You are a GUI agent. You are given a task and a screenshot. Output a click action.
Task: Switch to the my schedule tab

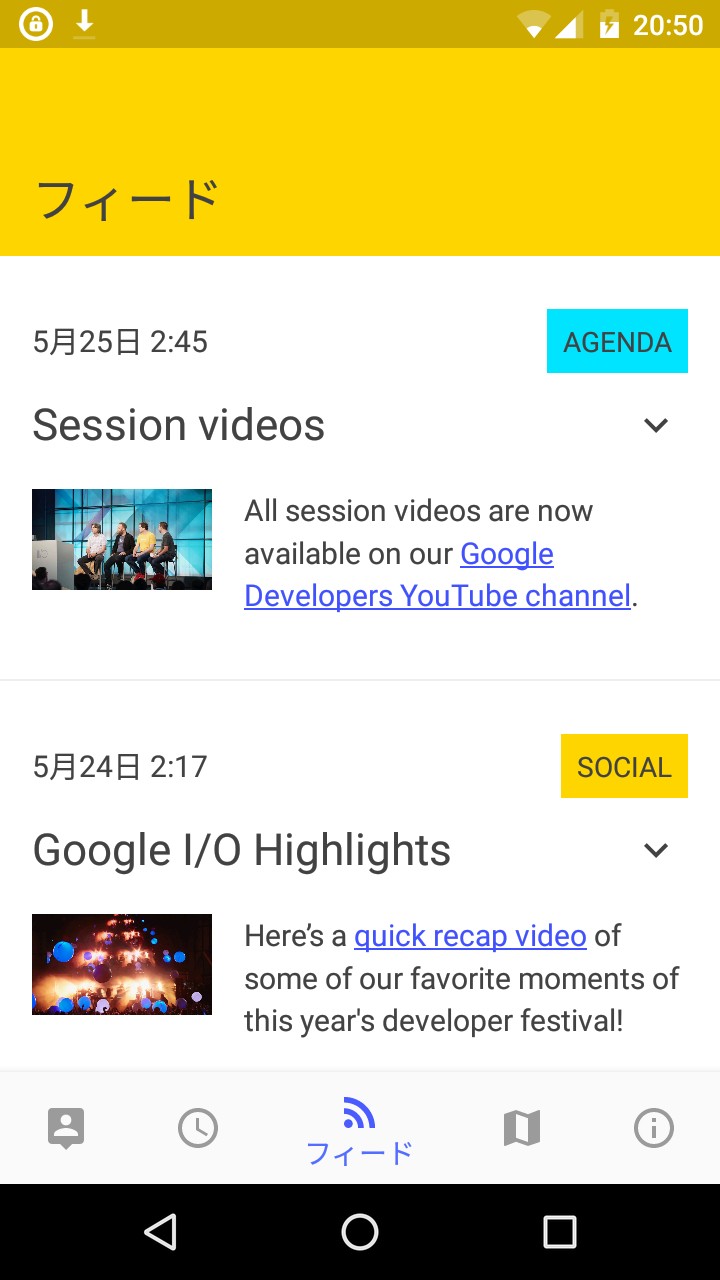point(66,1128)
